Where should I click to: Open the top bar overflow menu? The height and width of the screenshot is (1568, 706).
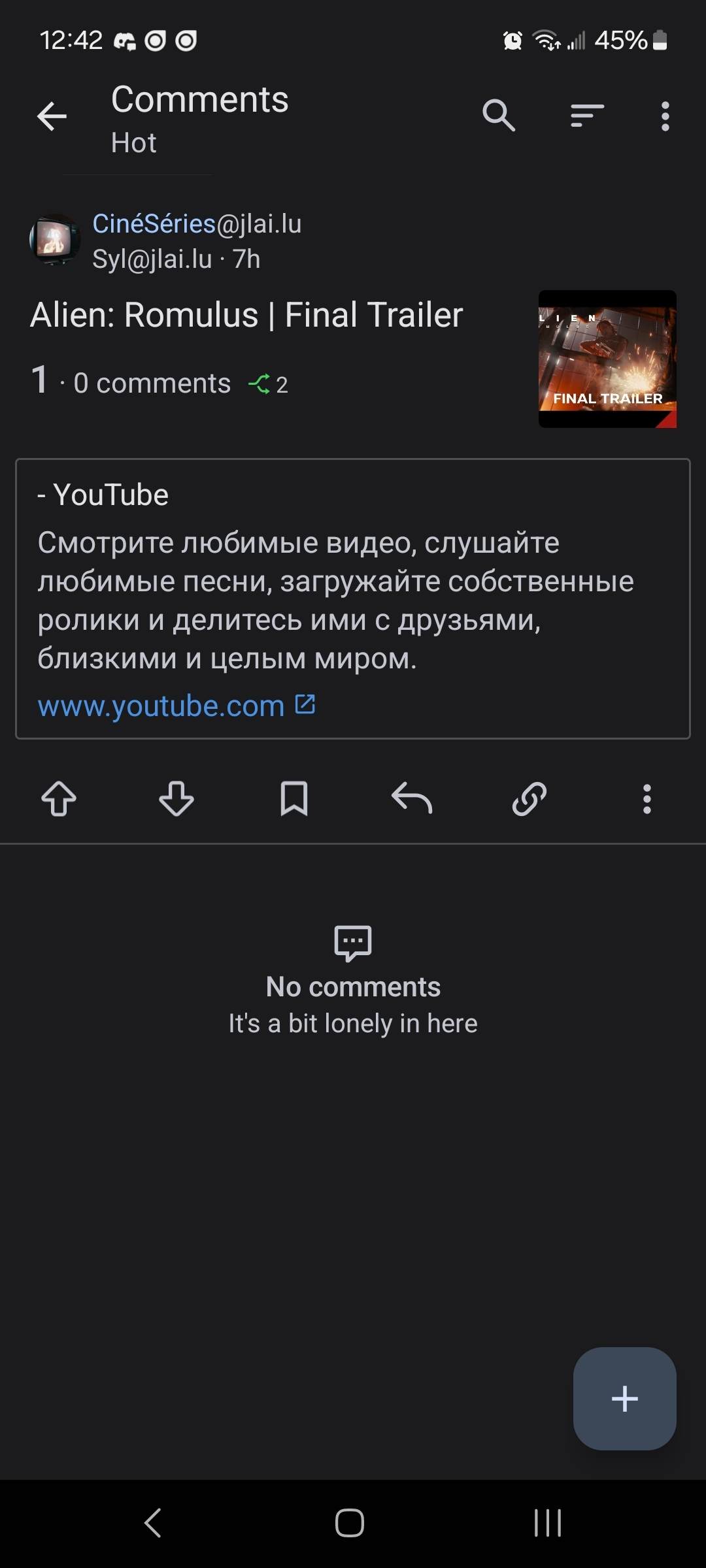[665, 116]
